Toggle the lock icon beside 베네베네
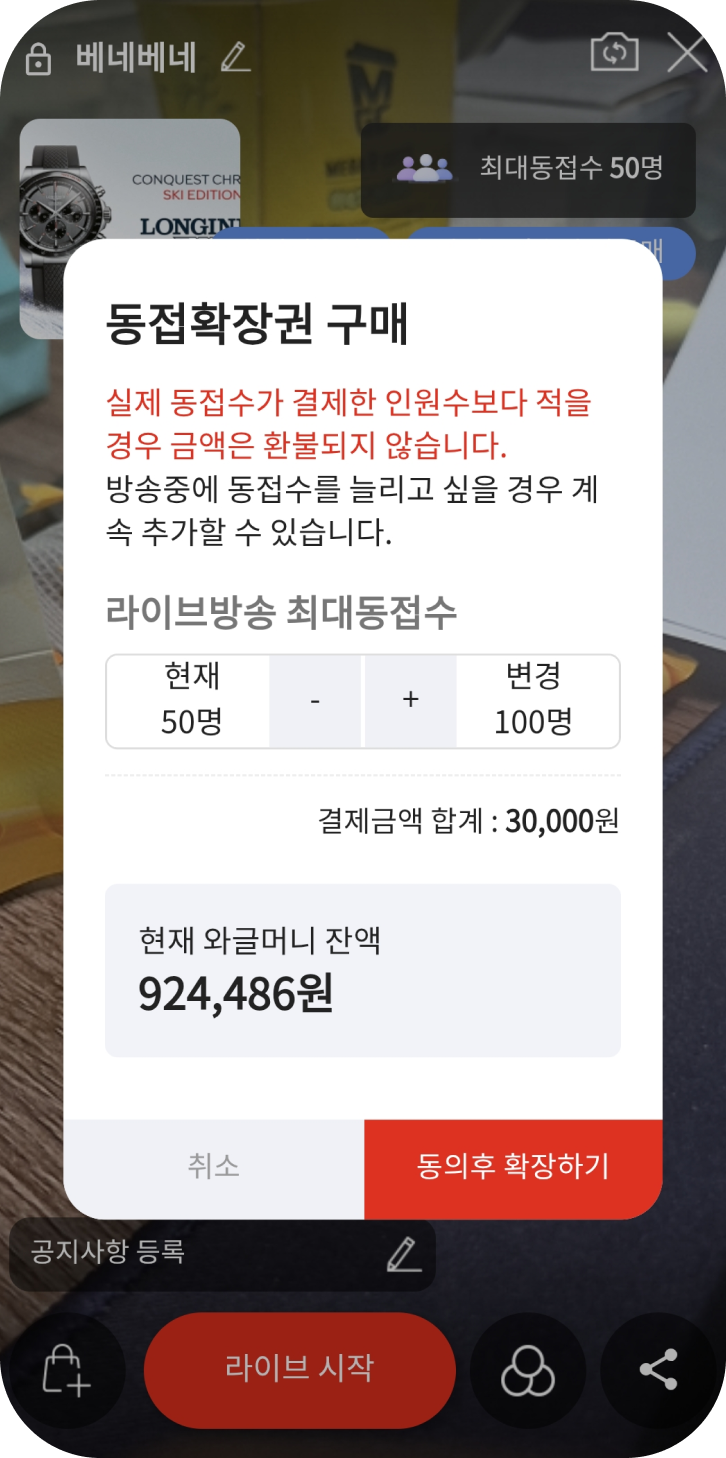Viewport: 726px width, 1458px height. (x=38, y=58)
